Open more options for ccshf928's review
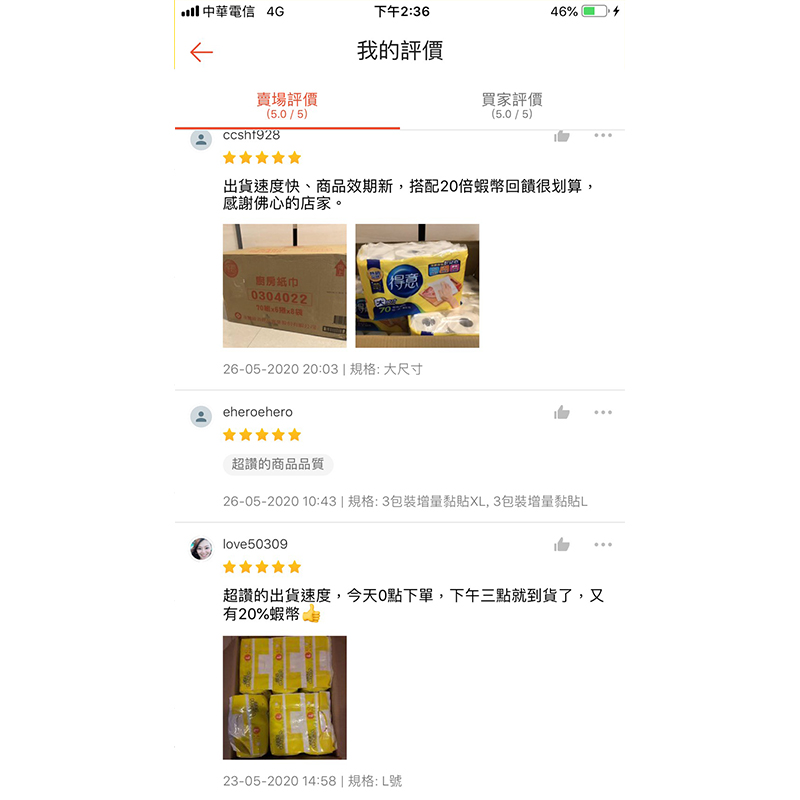This screenshot has width=800, height=800. [x=603, y=136]
